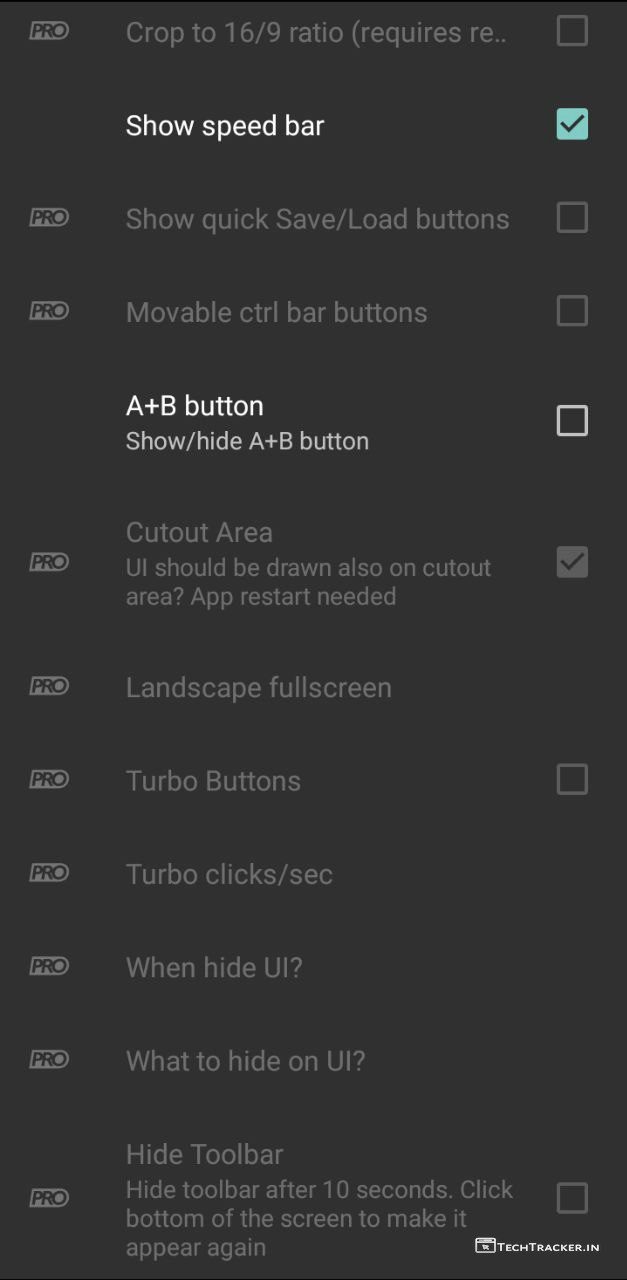The width and height of the screenshot is (627, 1280).
Task: Tick Show quick Save/Load buttons checkbox
Action: tap(572, 218)
